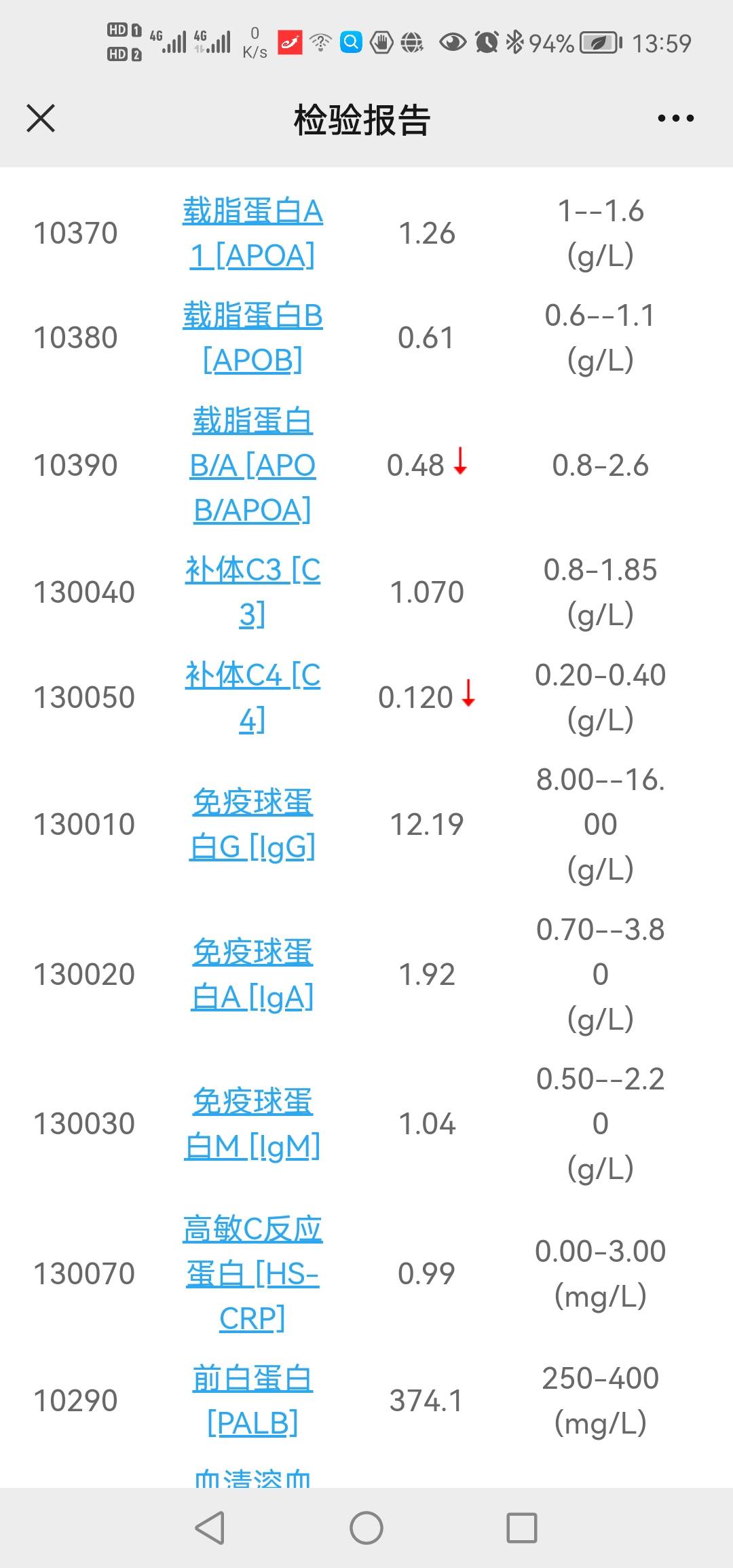Viewport: 733px width, 1568px height.
Task: Open the 免疫球蛋白M [IgM] link
Action: 252,1124
